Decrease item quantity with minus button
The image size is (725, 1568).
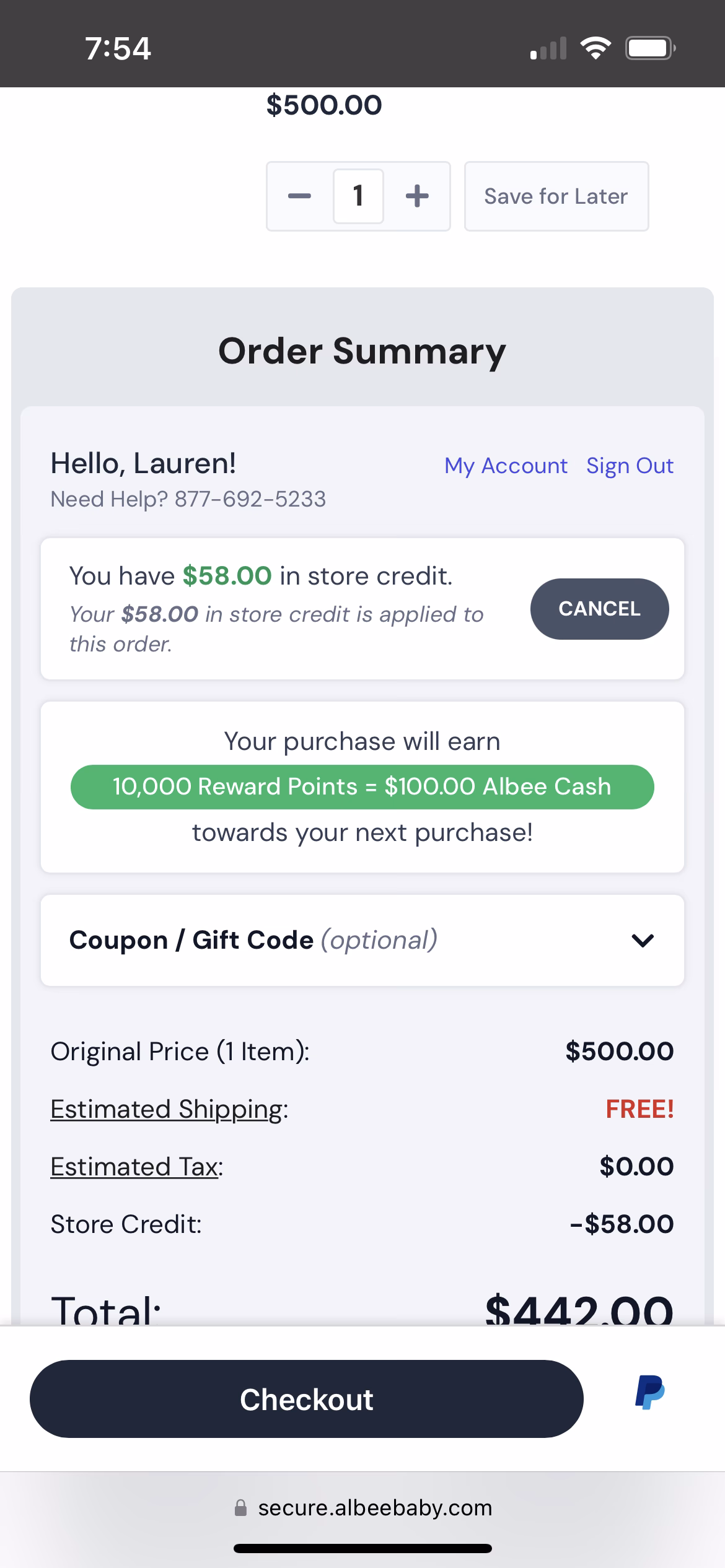pyautogui.click(x=299, y=196)
